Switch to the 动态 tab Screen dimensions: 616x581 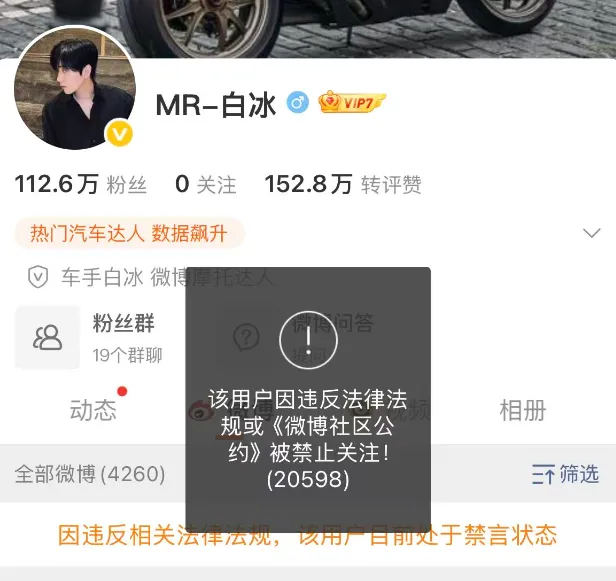click(93, 410)
